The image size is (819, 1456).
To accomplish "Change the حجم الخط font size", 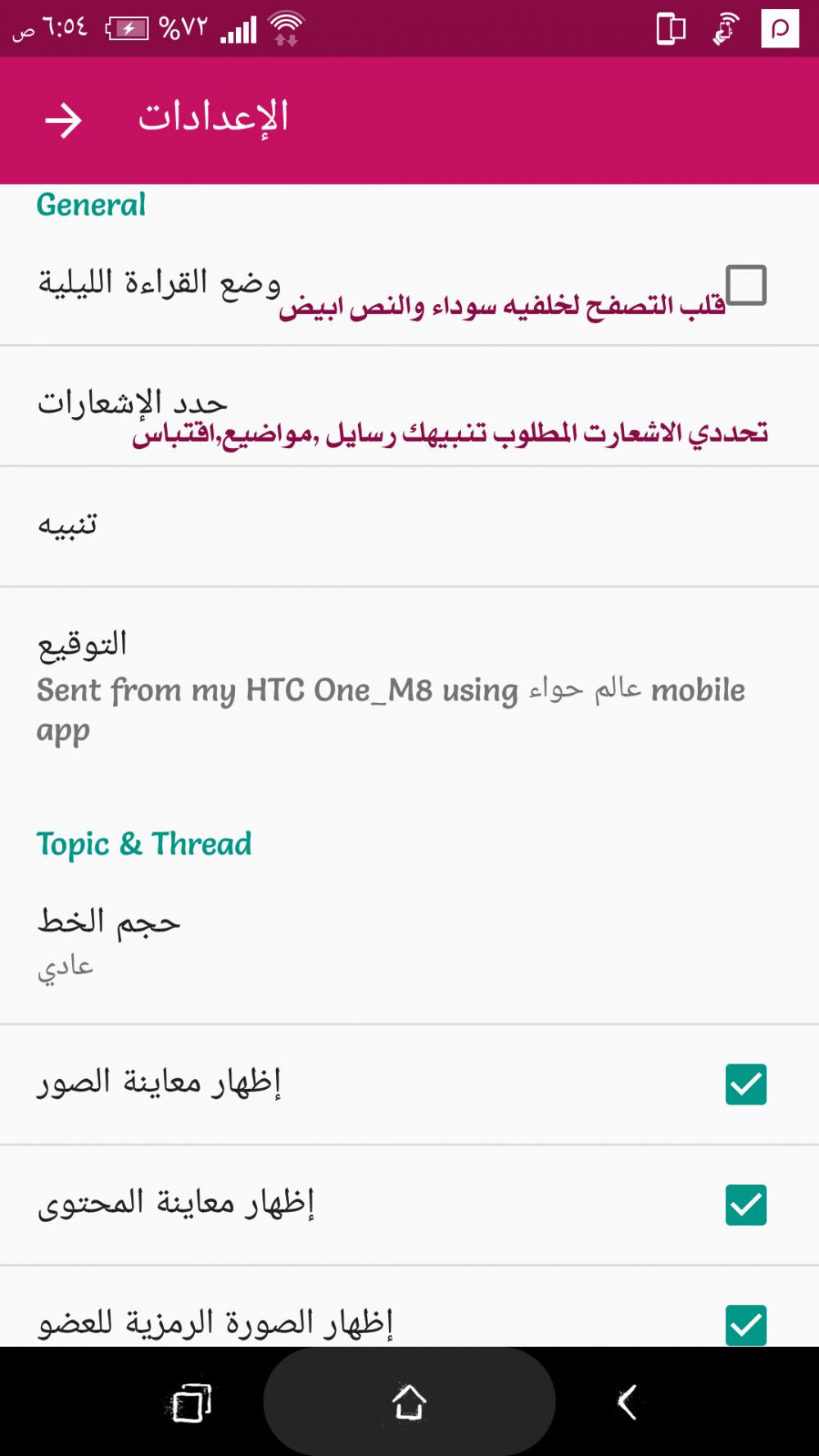I will click(x=409, y=942).
